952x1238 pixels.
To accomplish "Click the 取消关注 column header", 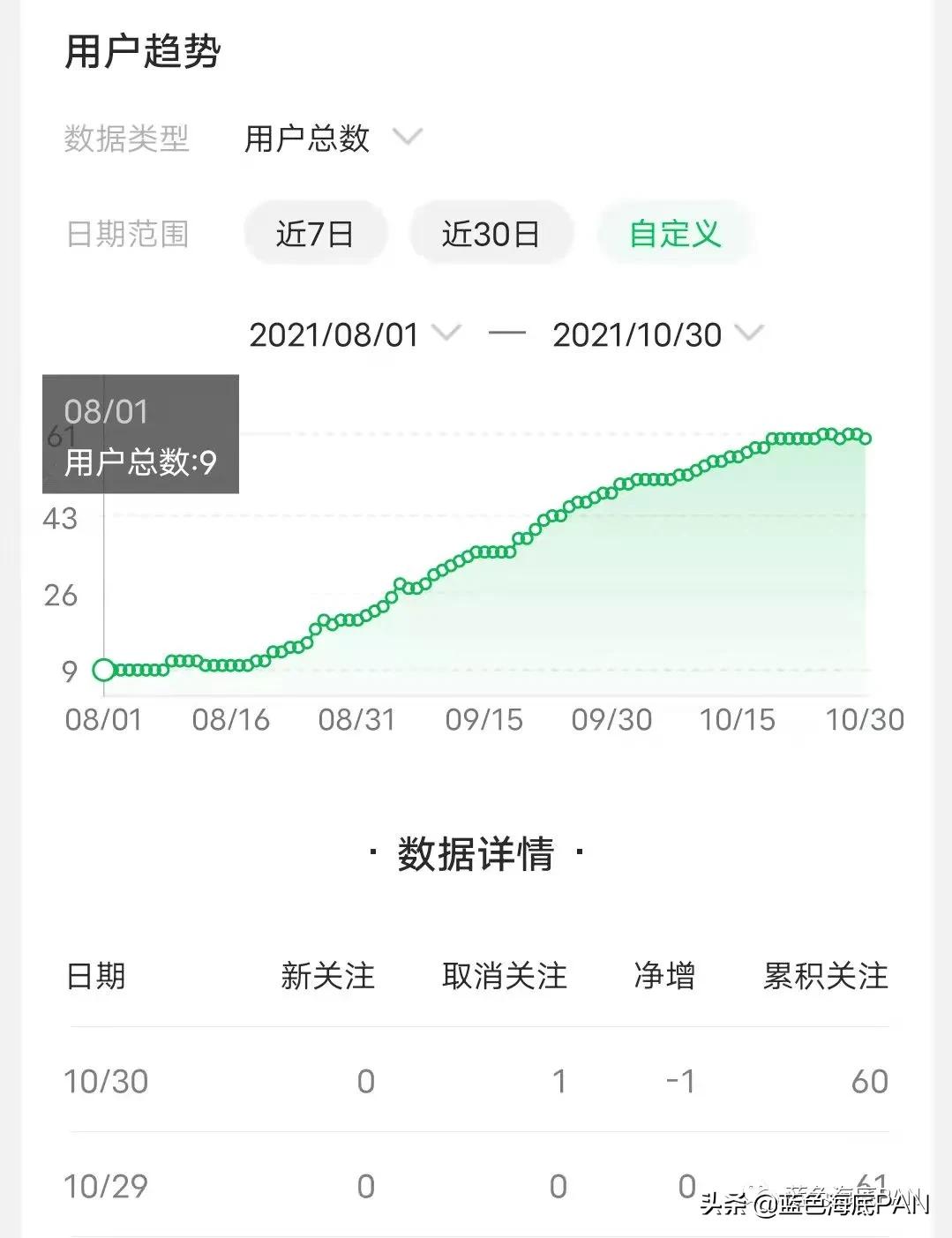I will pyautogui.click(x=505, y=977).
